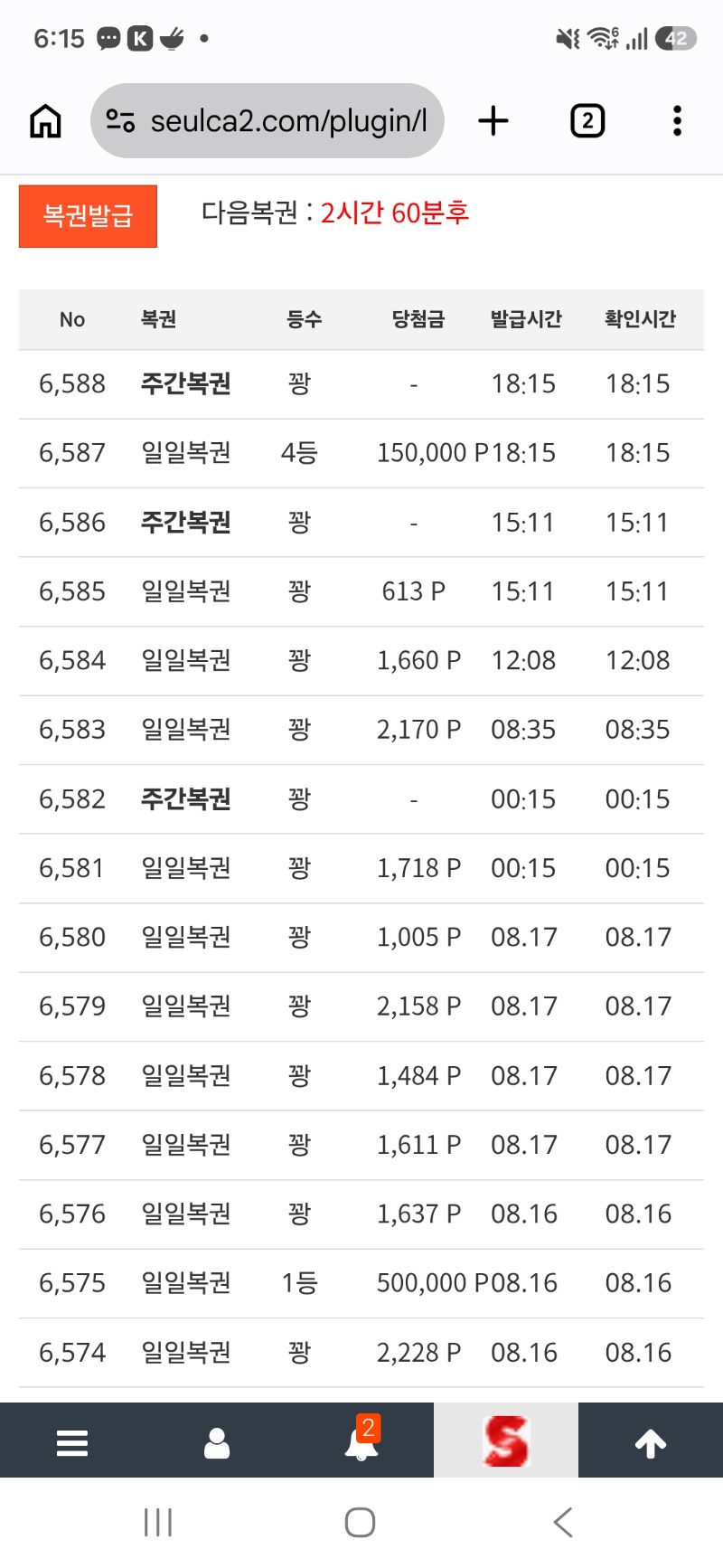This screenshot has width=723, height=1568.
Task: Check the notifications bell with badge 2
Action: 361,1440
